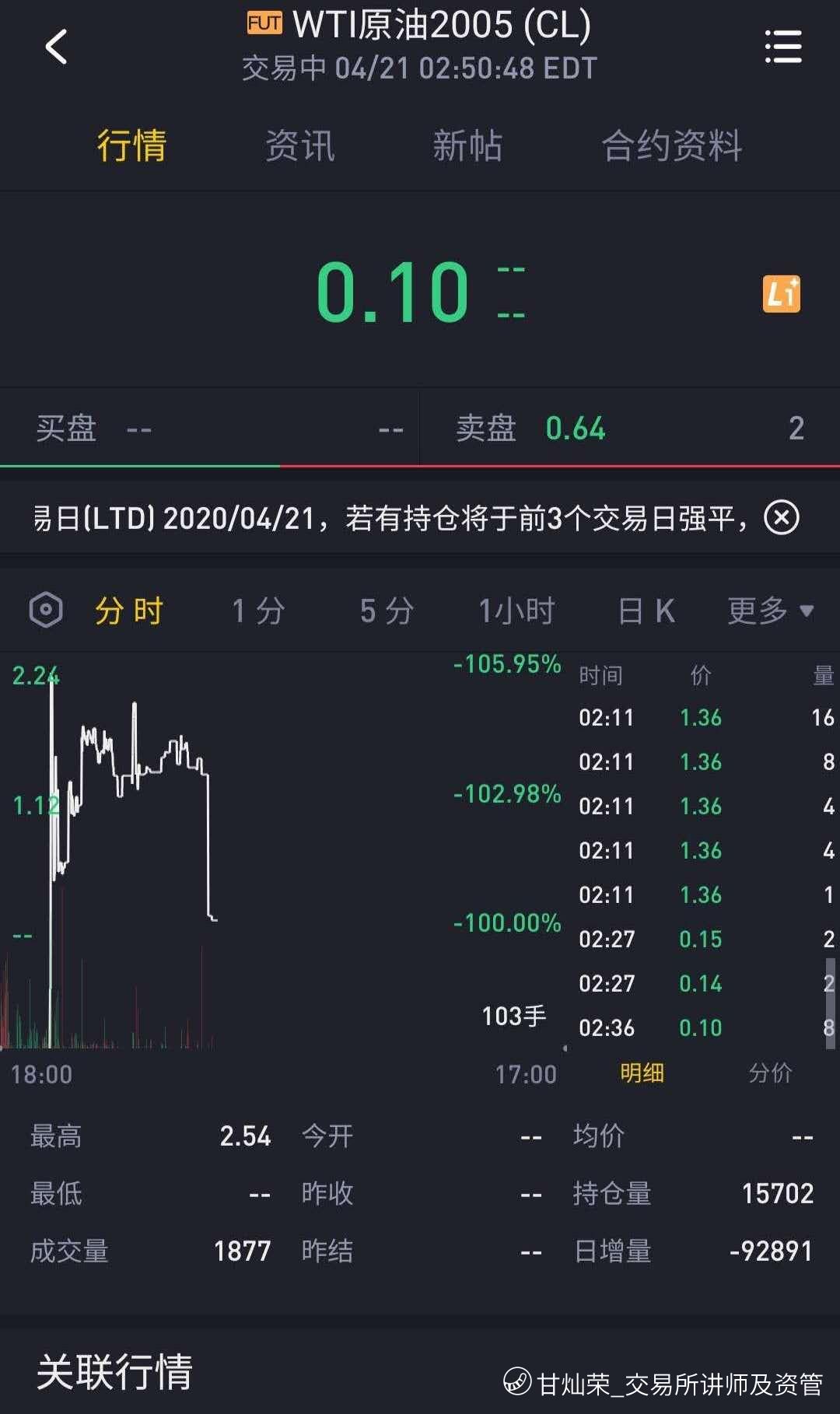Switch to the 资讯 tab
The height and width of the screenshot is (1414, 840).
(x=300, y=145)
